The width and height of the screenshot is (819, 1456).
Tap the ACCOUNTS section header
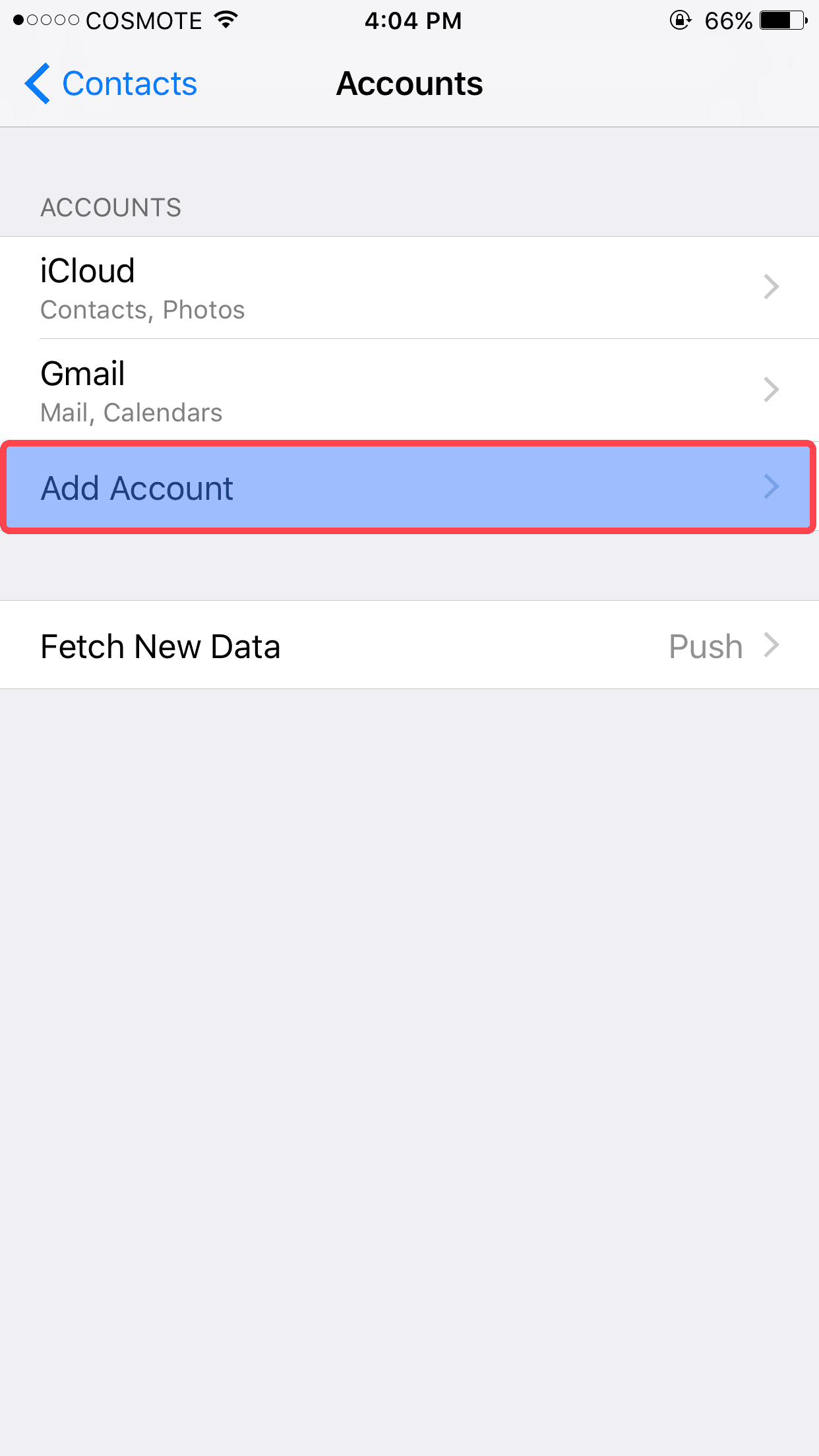(x=110, y=207)
